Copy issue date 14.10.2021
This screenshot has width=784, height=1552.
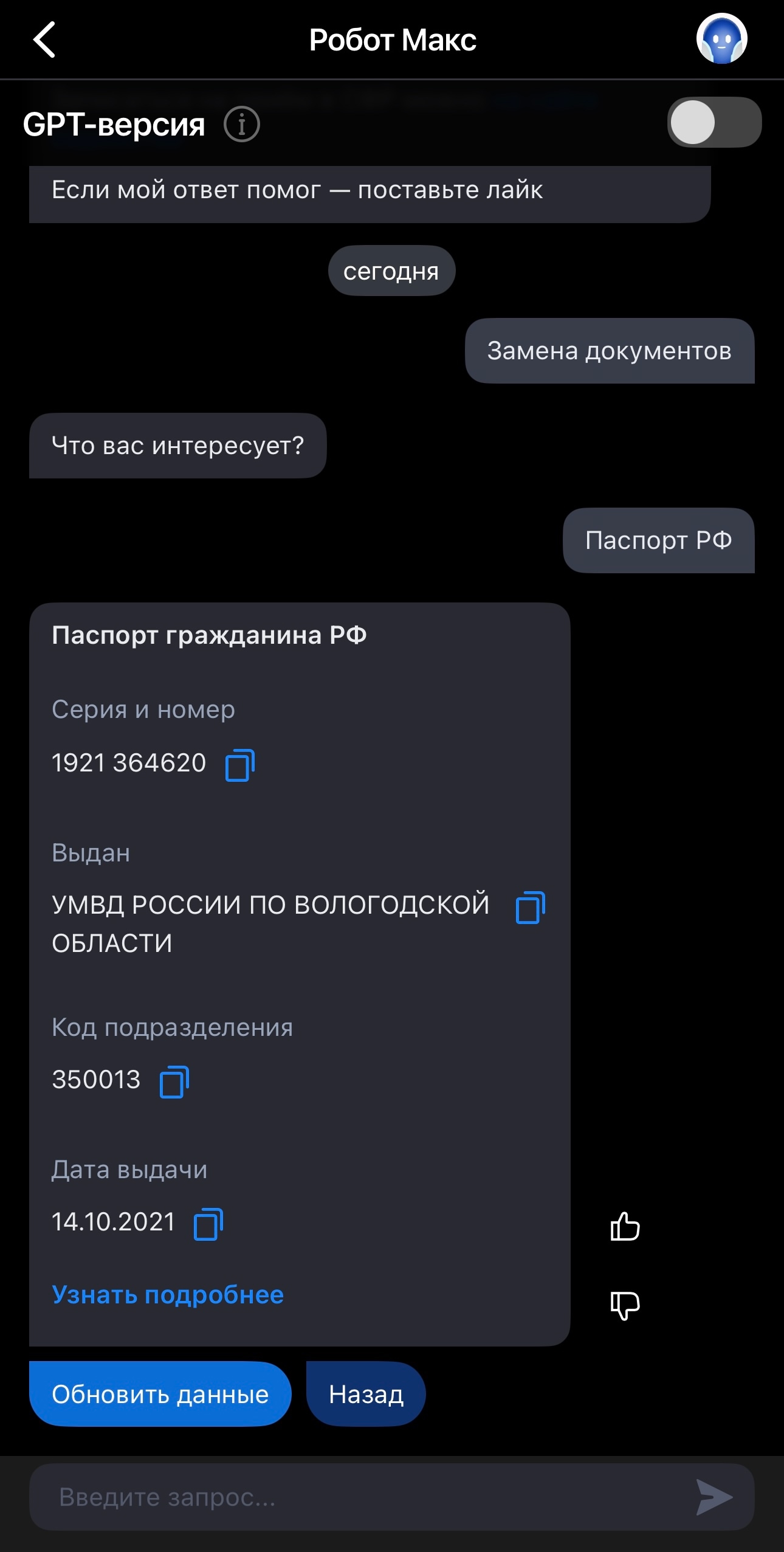tap(208, 1224)
